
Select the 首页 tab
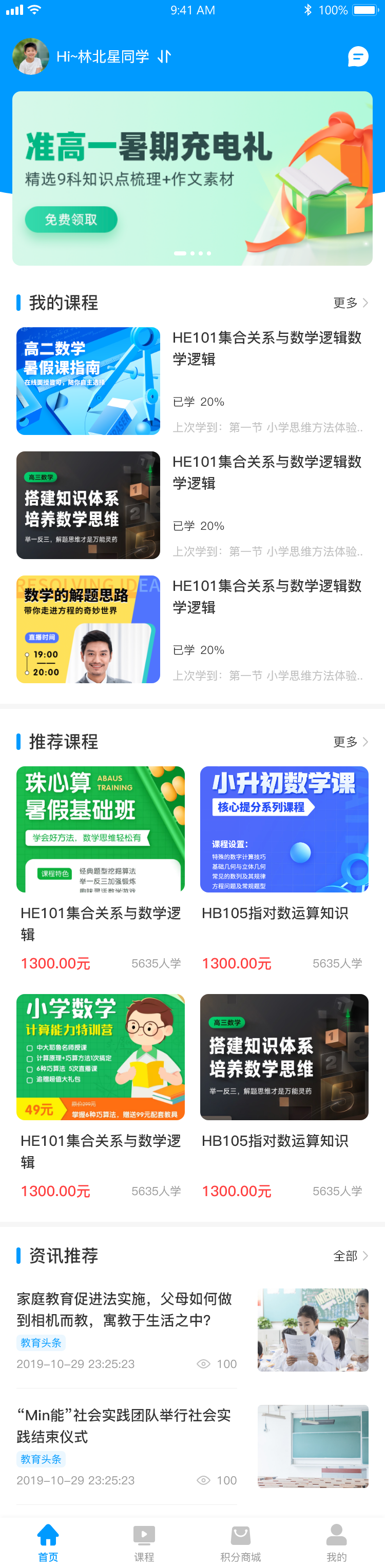[x=48, y=1542]
